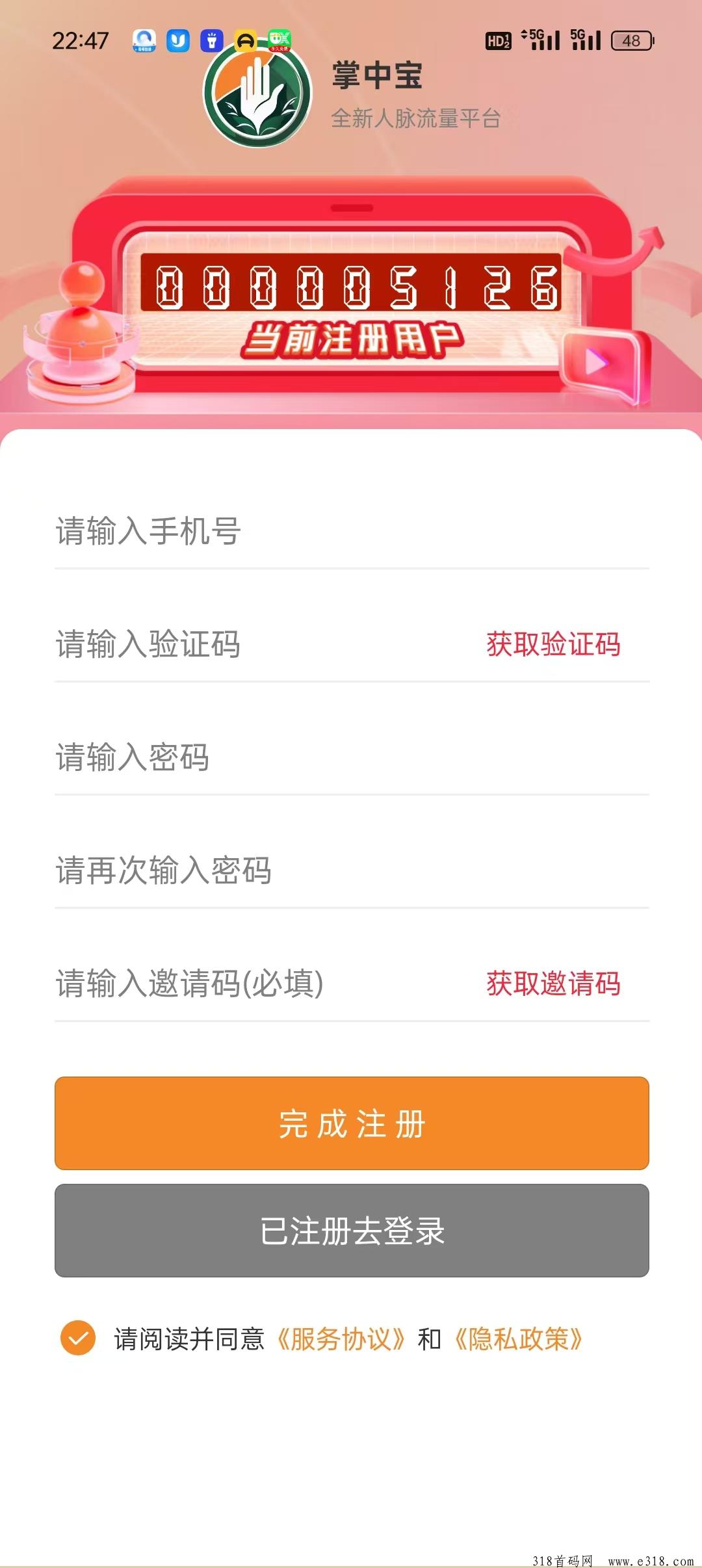
Task: Tap the phone number input field
Action: point(352,531)
